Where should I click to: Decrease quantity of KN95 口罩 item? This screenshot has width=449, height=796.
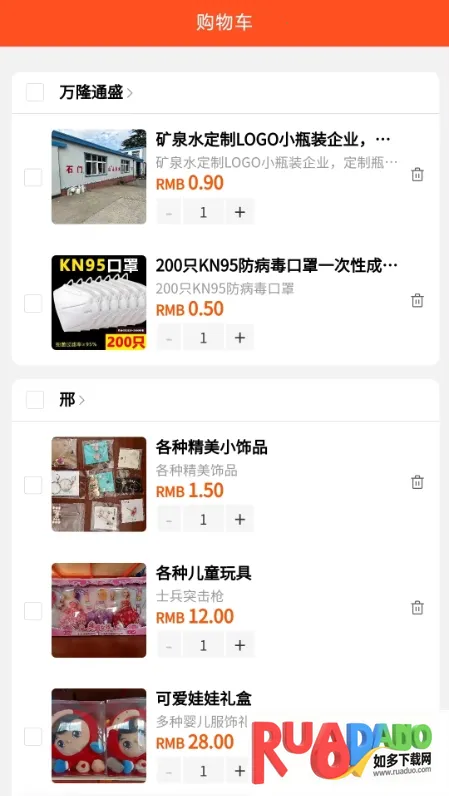[169, 338]
